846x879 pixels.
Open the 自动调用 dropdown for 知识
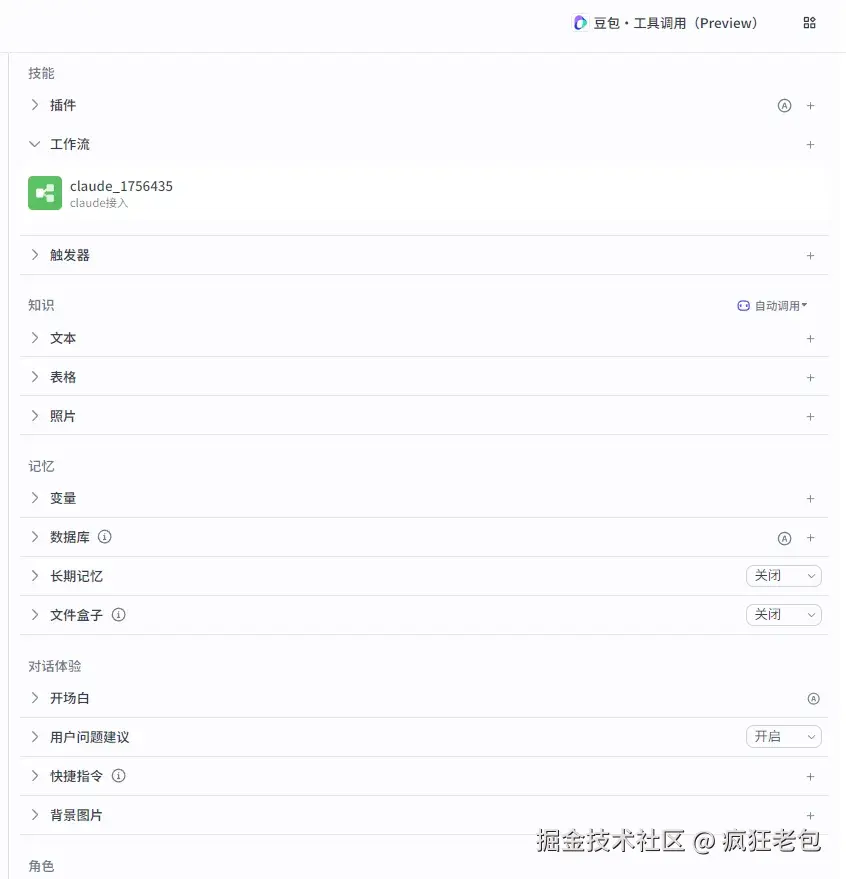(x=775, y=305)
